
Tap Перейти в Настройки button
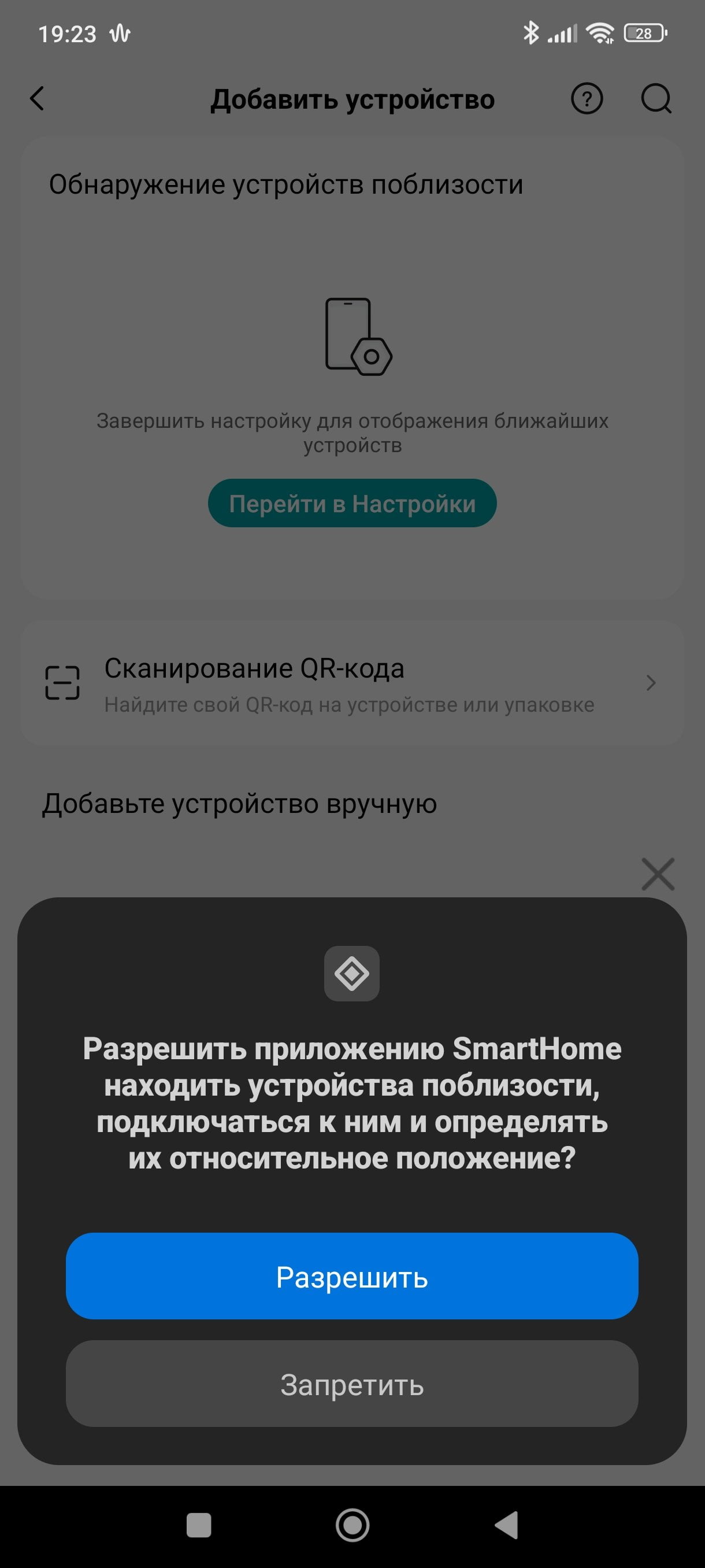(x=352, y=504)
